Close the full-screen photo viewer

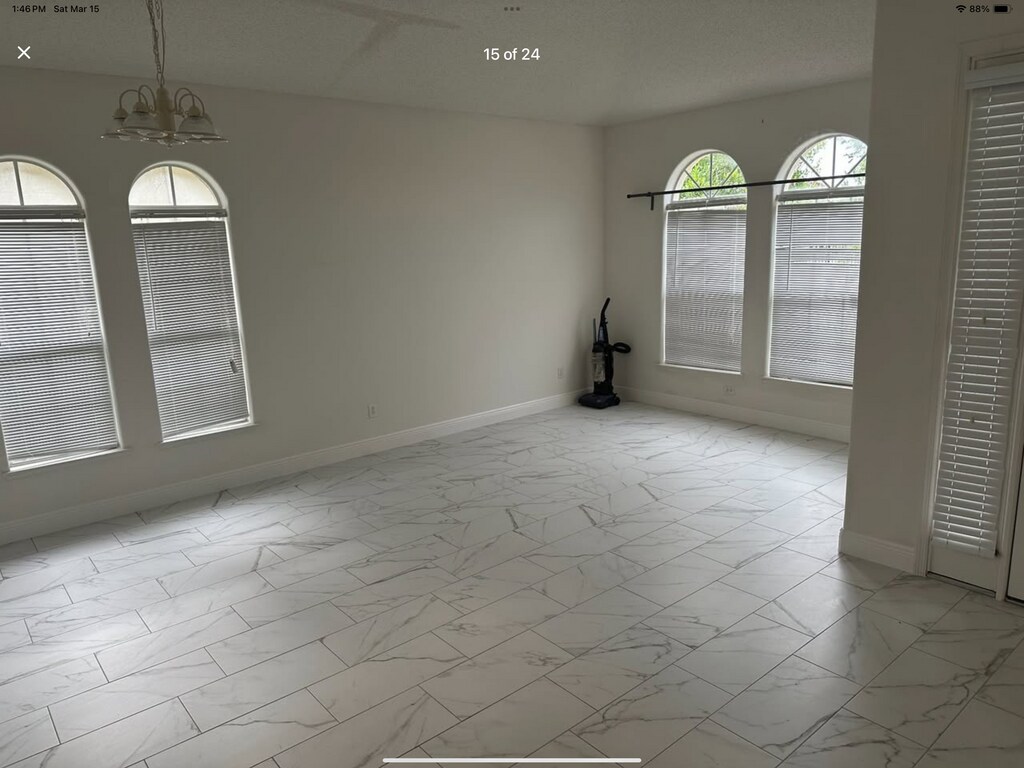24,53
